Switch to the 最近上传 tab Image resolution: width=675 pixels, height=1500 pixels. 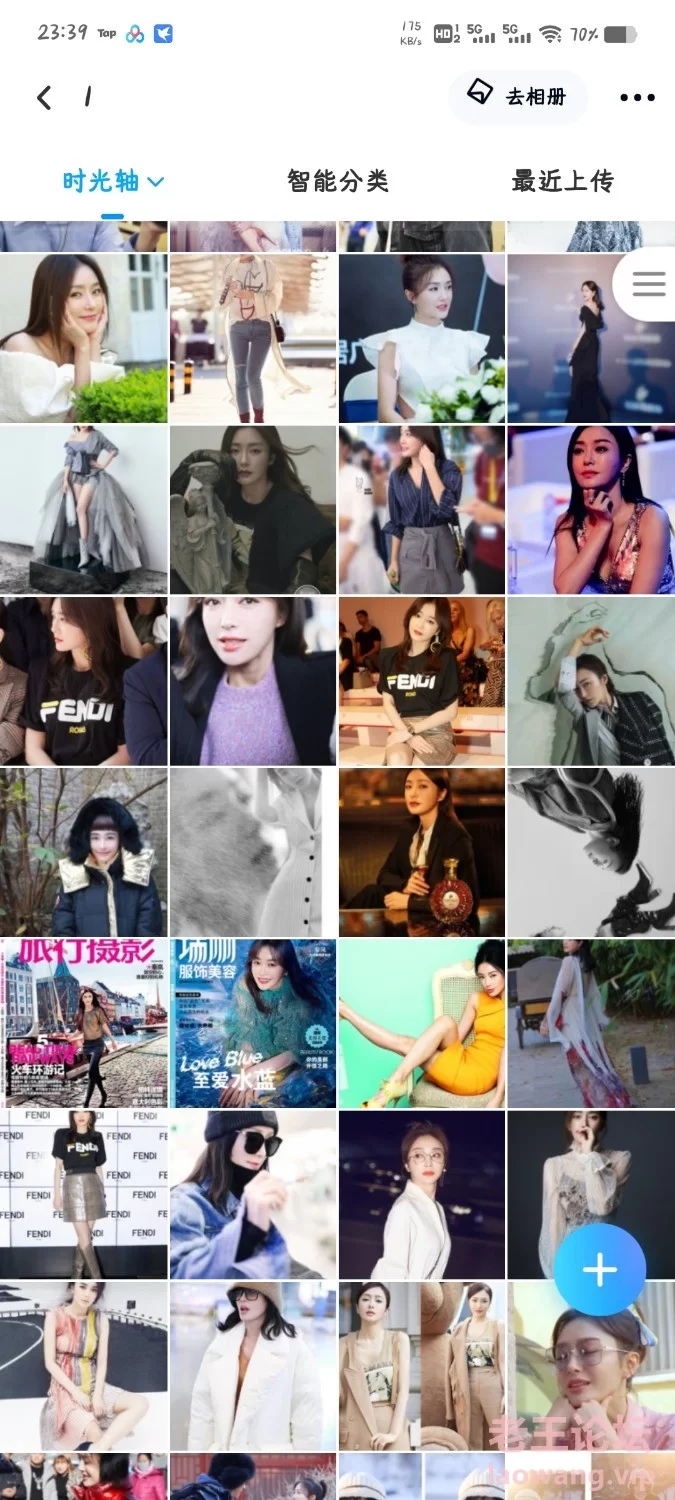pyautogui.click(x=562, y=181)
